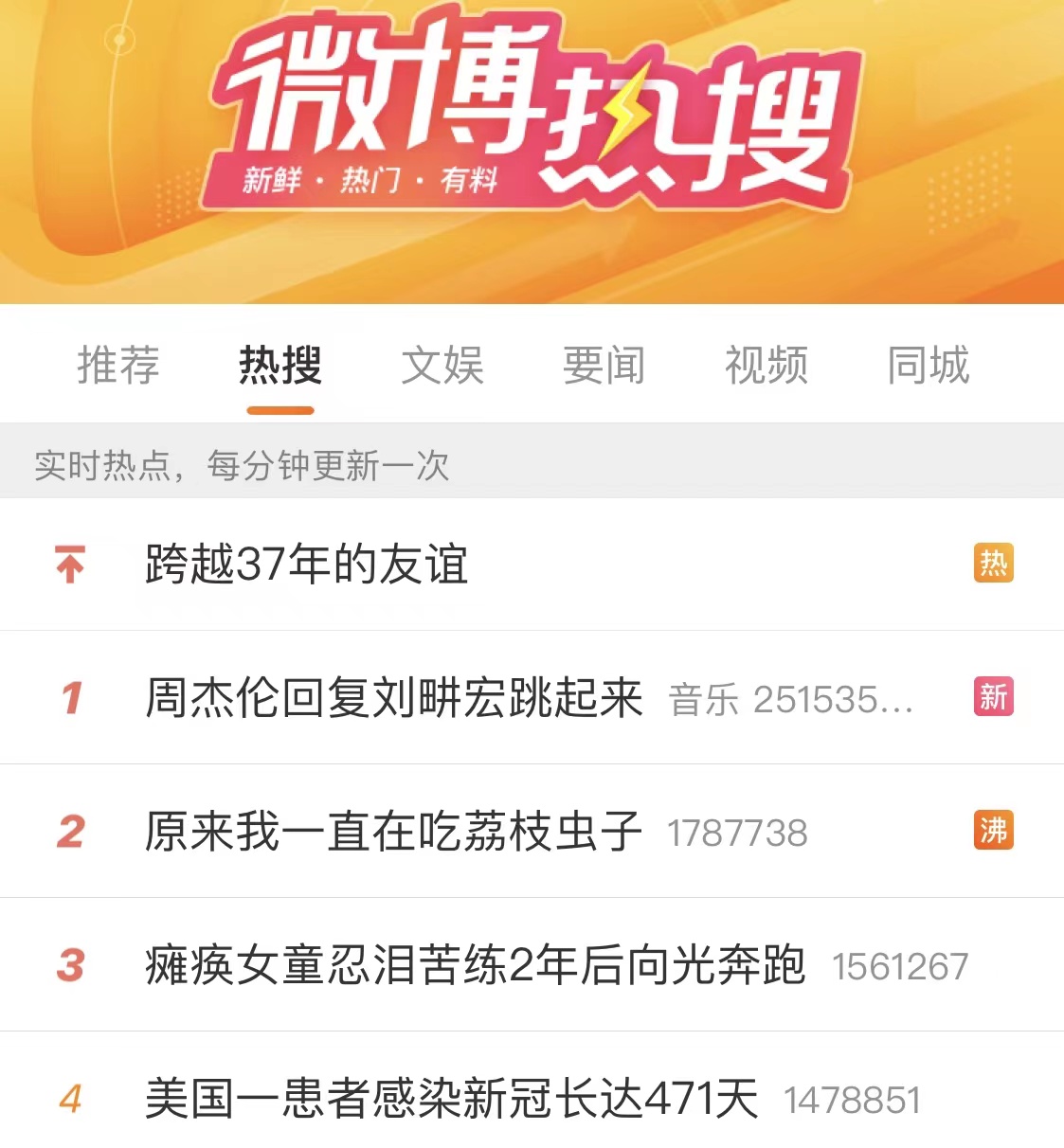Go to the 视频 tab
The height and width of the screenshot is (1148, 1064).
pos(766,366)
